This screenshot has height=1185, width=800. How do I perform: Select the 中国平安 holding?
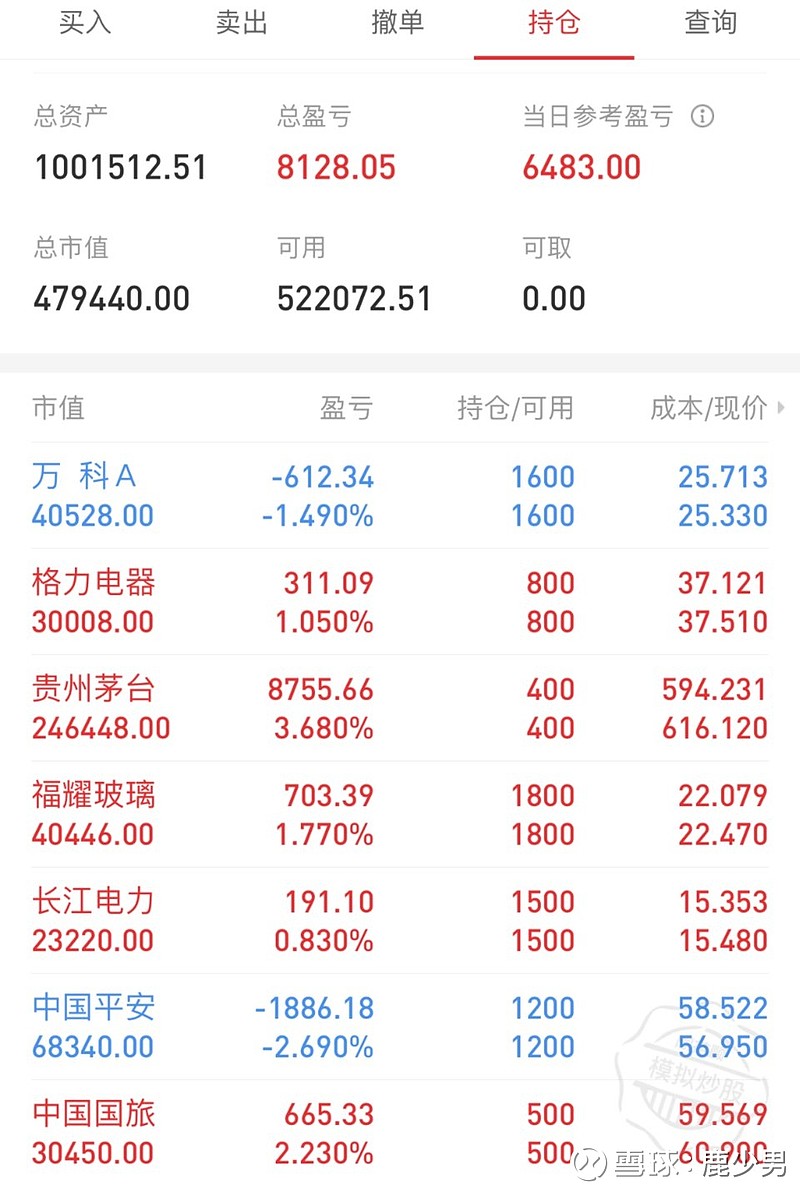[x=400, y=1026]
